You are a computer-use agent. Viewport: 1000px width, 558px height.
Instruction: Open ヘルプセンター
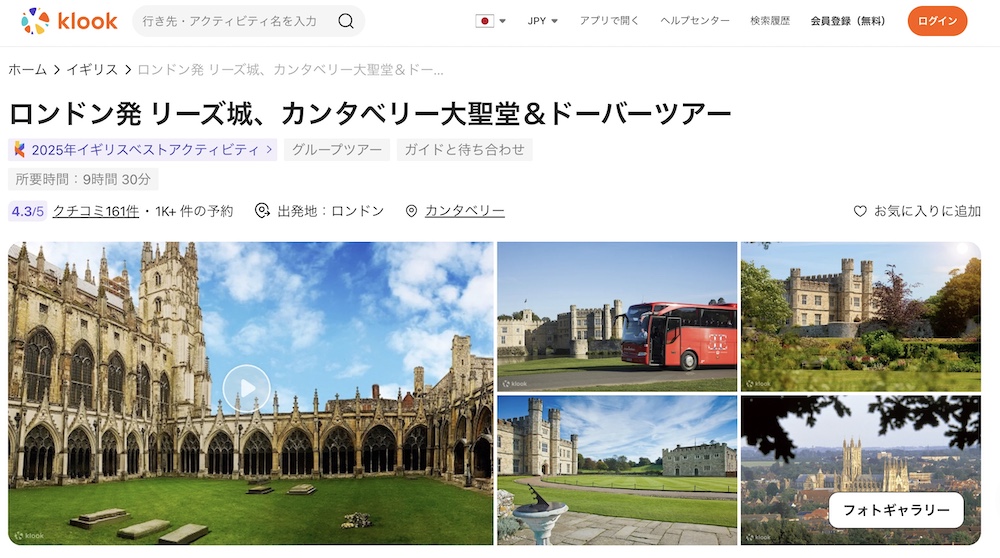695,21
